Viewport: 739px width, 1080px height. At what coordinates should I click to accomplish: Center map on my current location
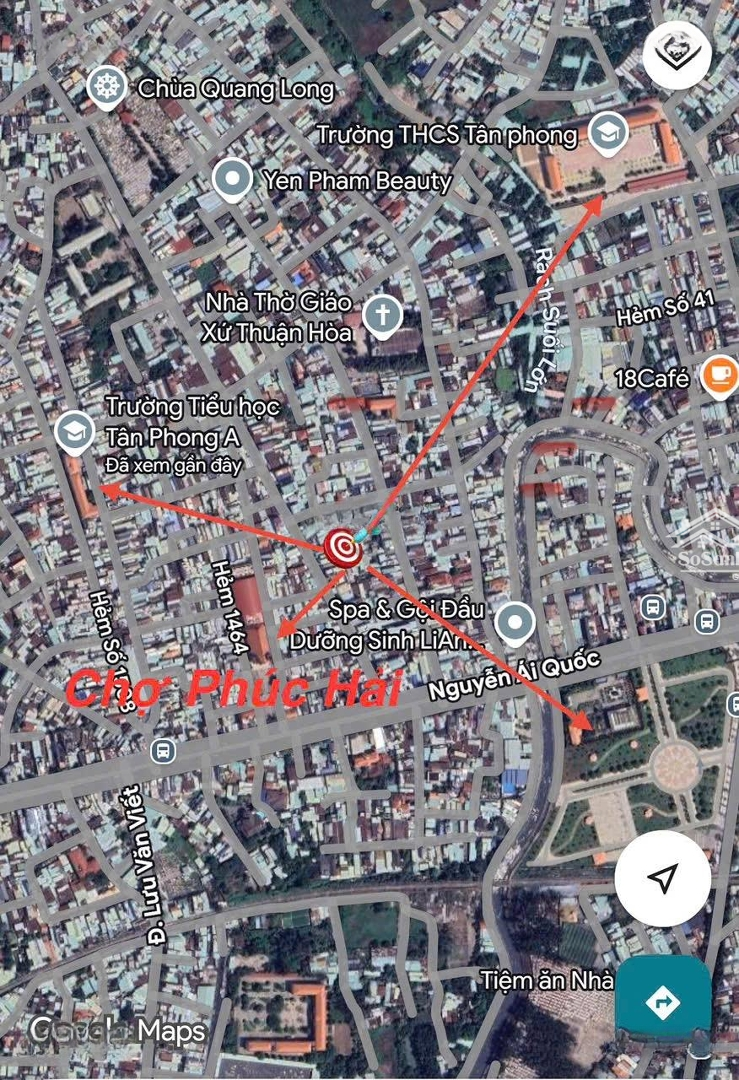(x=662, y=878)
